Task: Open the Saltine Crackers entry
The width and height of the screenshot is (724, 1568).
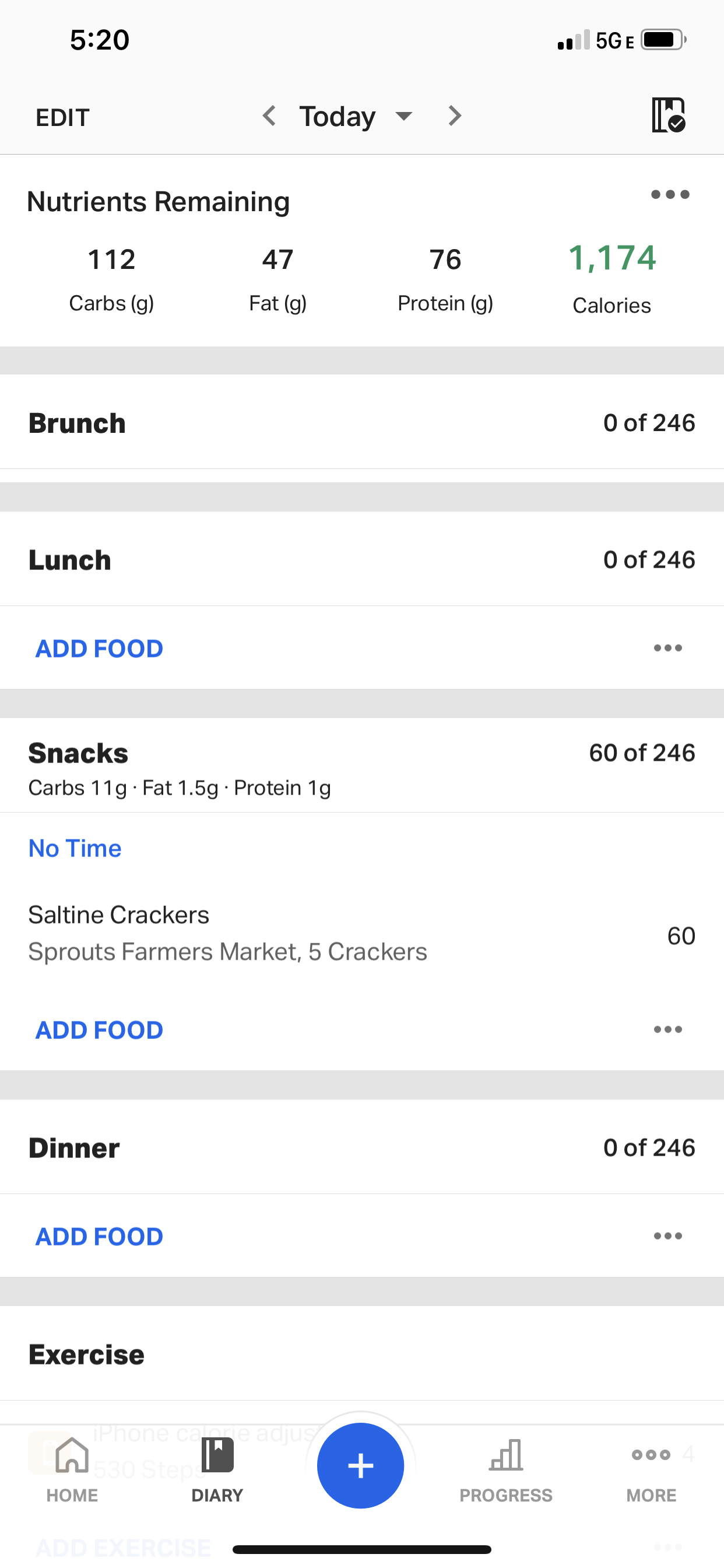Action: pyautogui.click(x=362, y=934)
